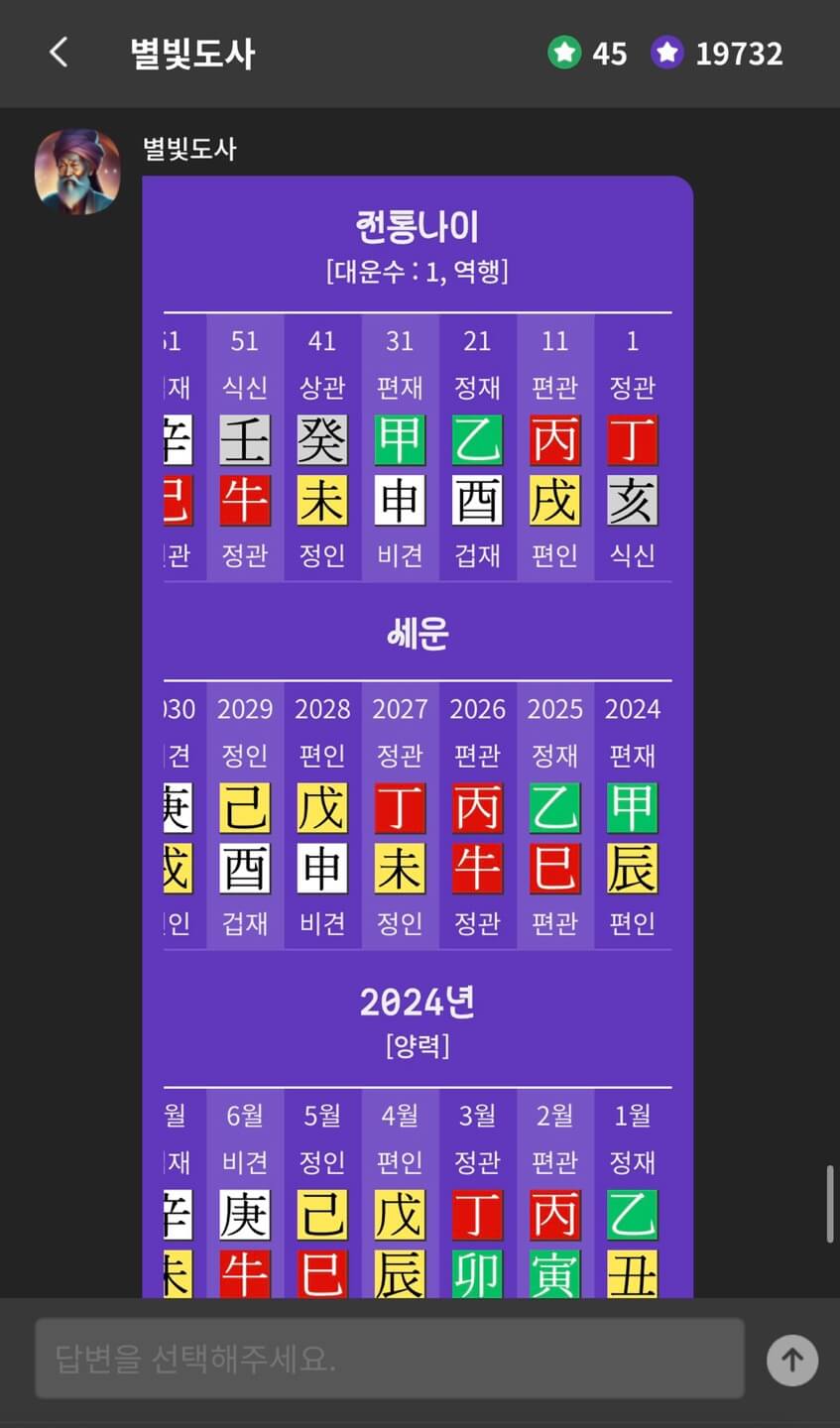Tap the answer input field
Image resolution: width=840 pixels, height=1428 pixels.
pyautogui.click(x=390, y=1358)
